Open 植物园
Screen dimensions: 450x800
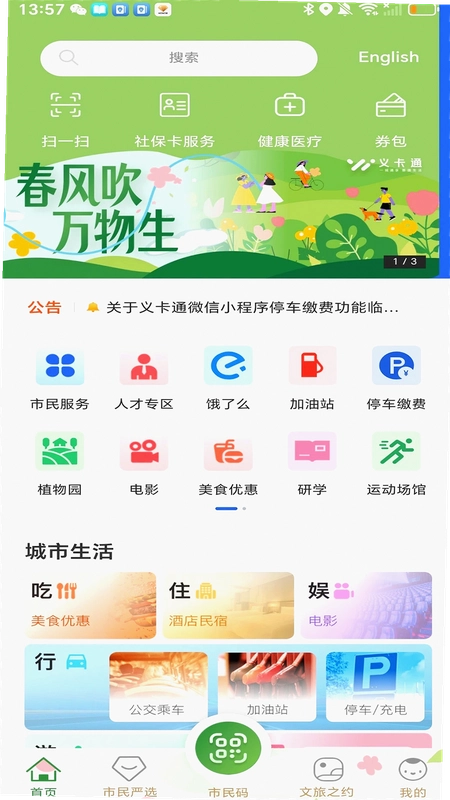60,464
